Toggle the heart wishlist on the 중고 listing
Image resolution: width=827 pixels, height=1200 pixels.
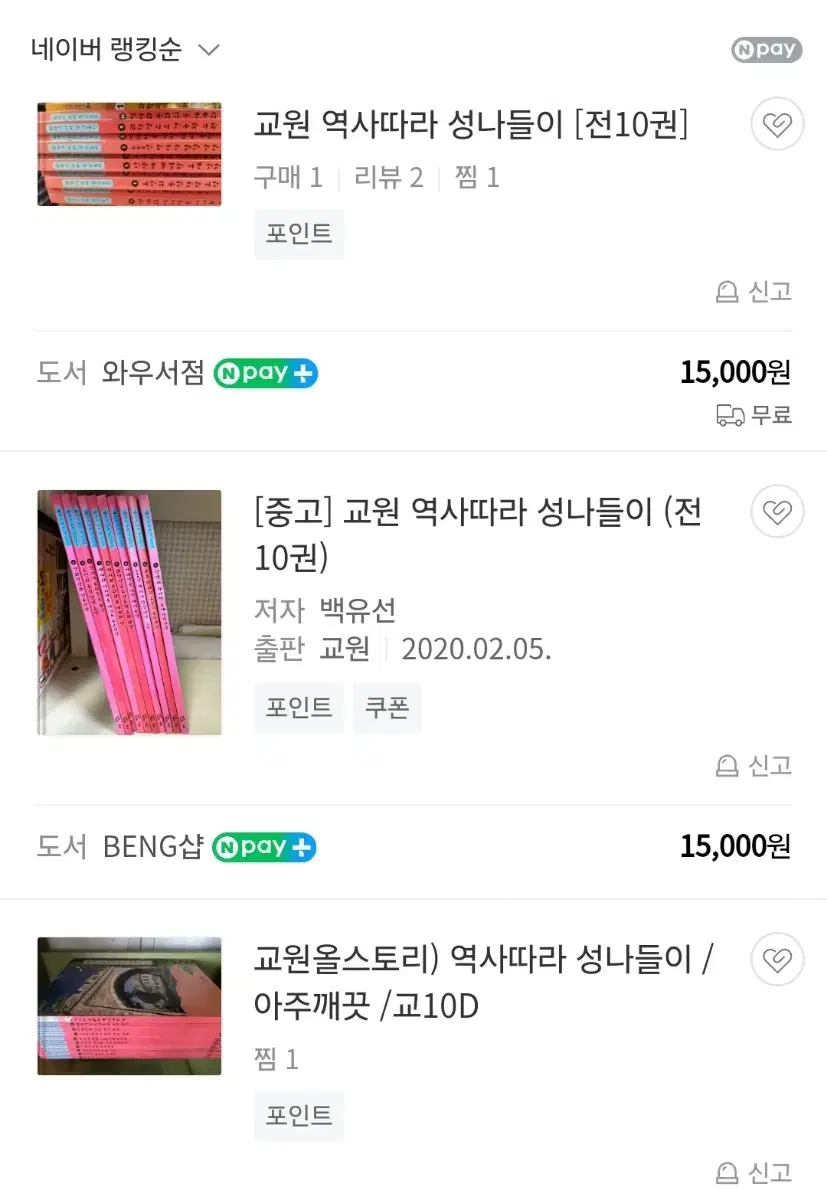(776, 511)
